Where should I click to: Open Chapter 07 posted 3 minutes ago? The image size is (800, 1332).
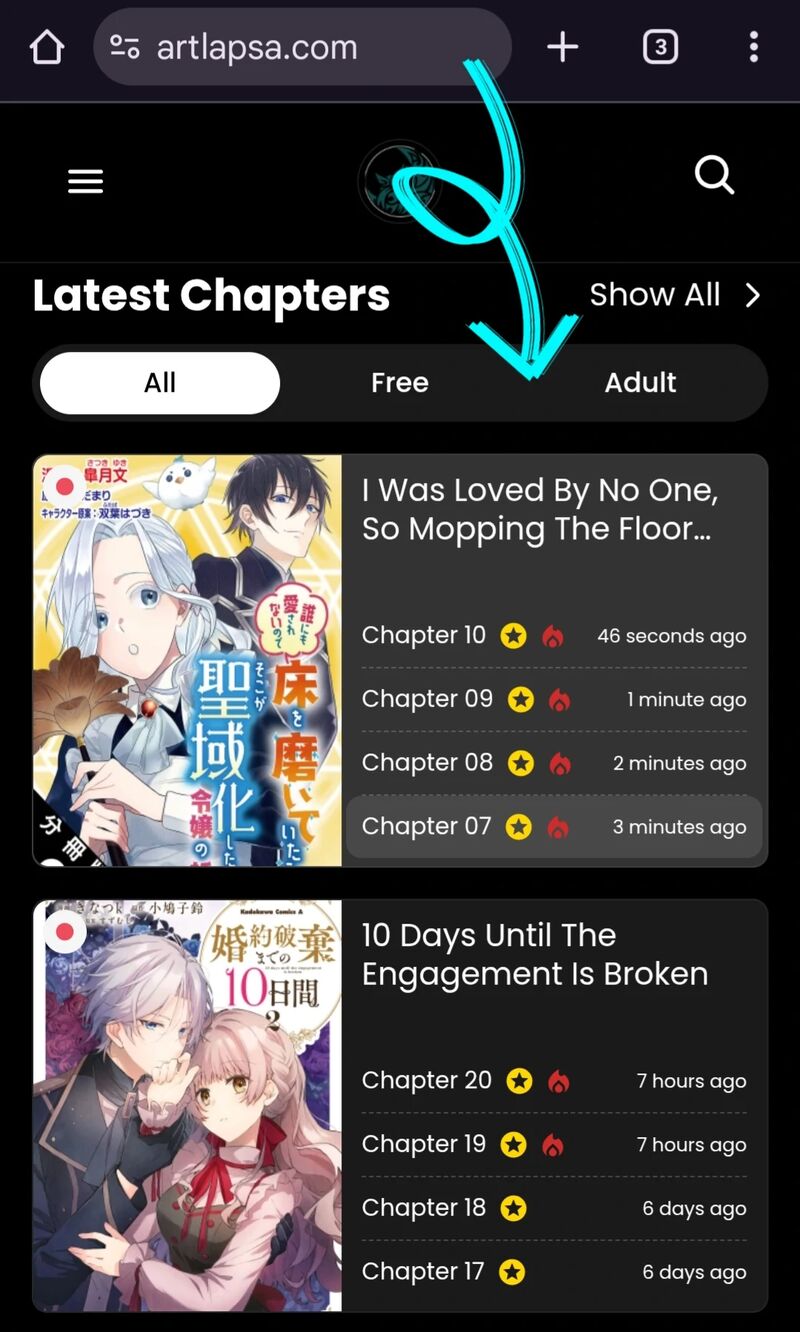click(427, 827)
